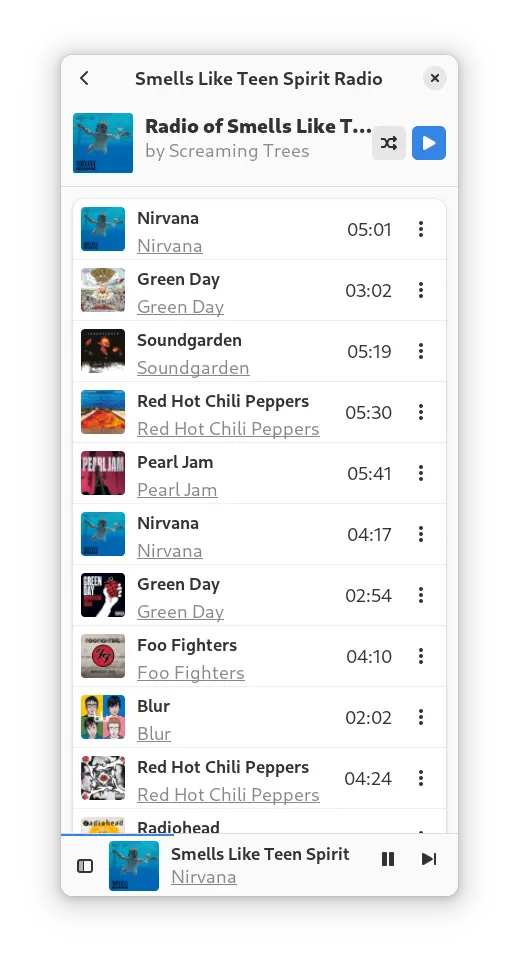This screenshot has width=519, height=963.
Task: Toggle the sidebar panel button
Action: [85, 865]
